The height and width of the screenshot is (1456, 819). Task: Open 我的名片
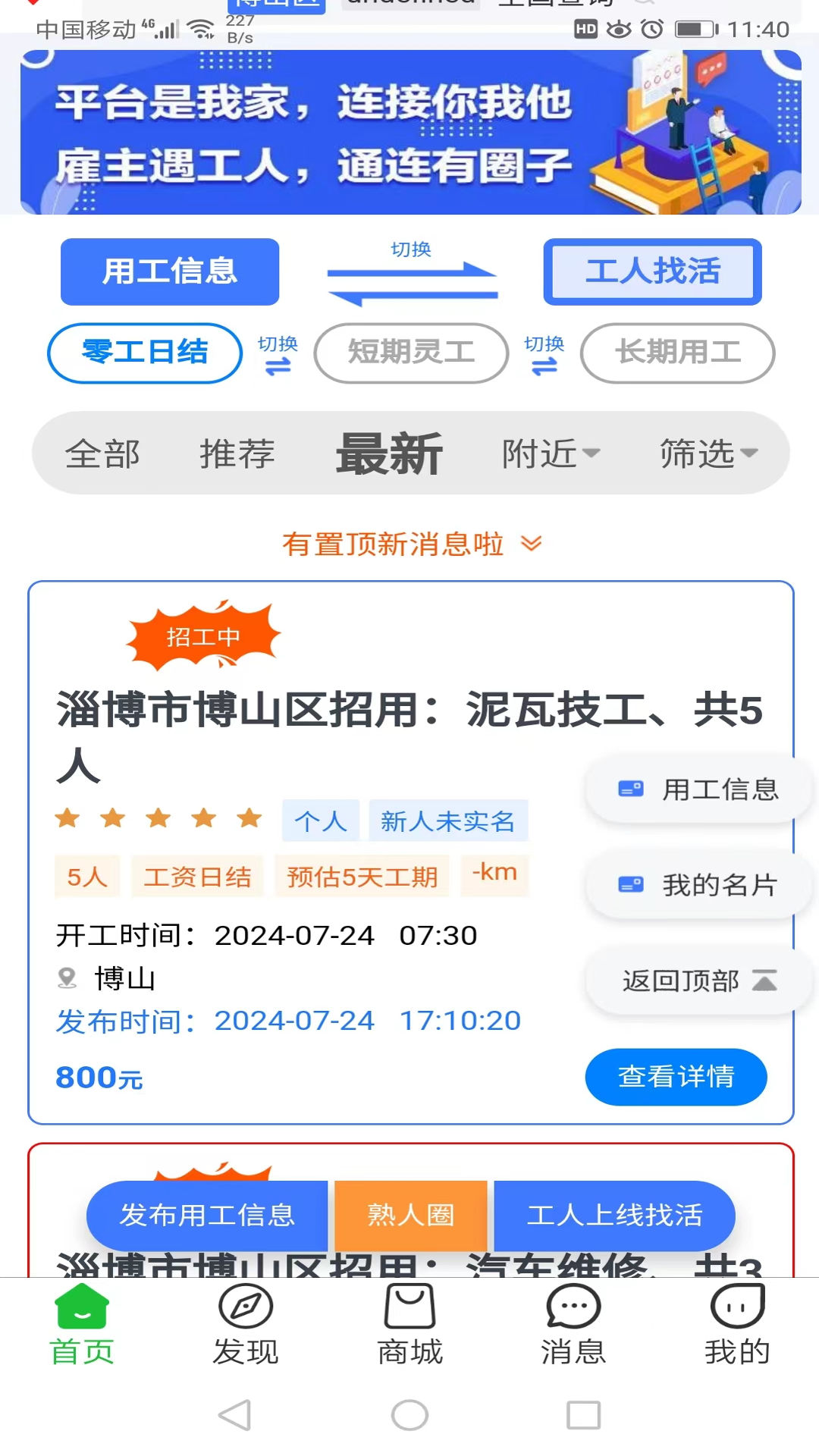pyautogui.click(x=698, y=885)
